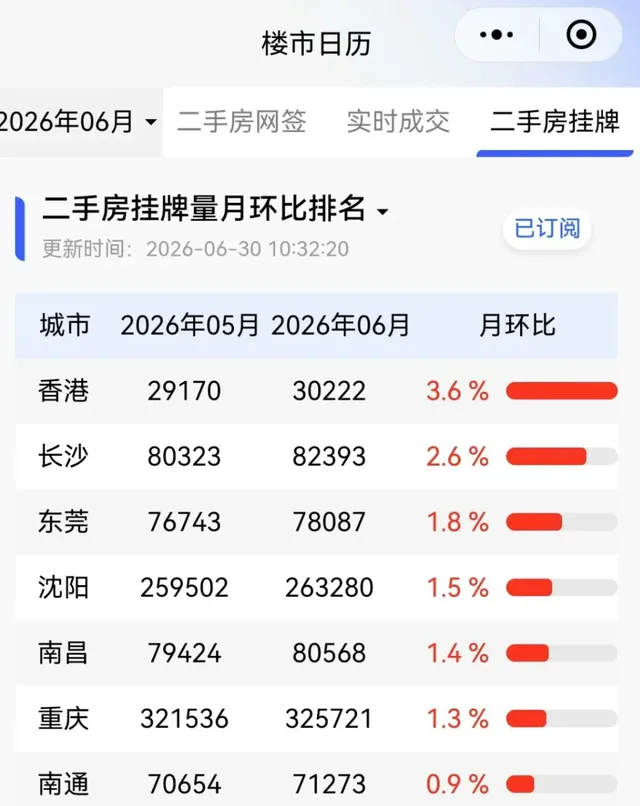Switch to the 实时成交 tab

398,122
